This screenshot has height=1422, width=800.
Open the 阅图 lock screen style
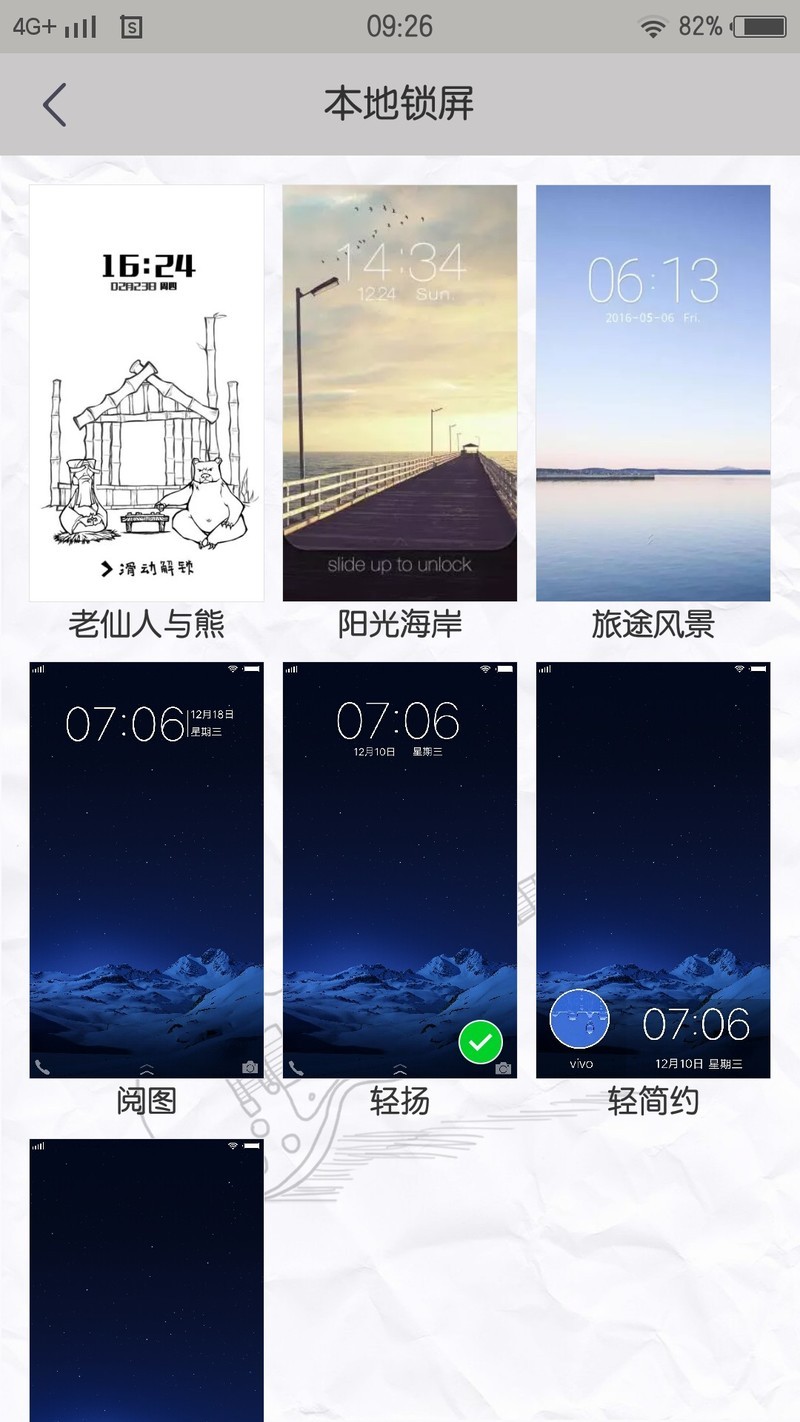147,869
